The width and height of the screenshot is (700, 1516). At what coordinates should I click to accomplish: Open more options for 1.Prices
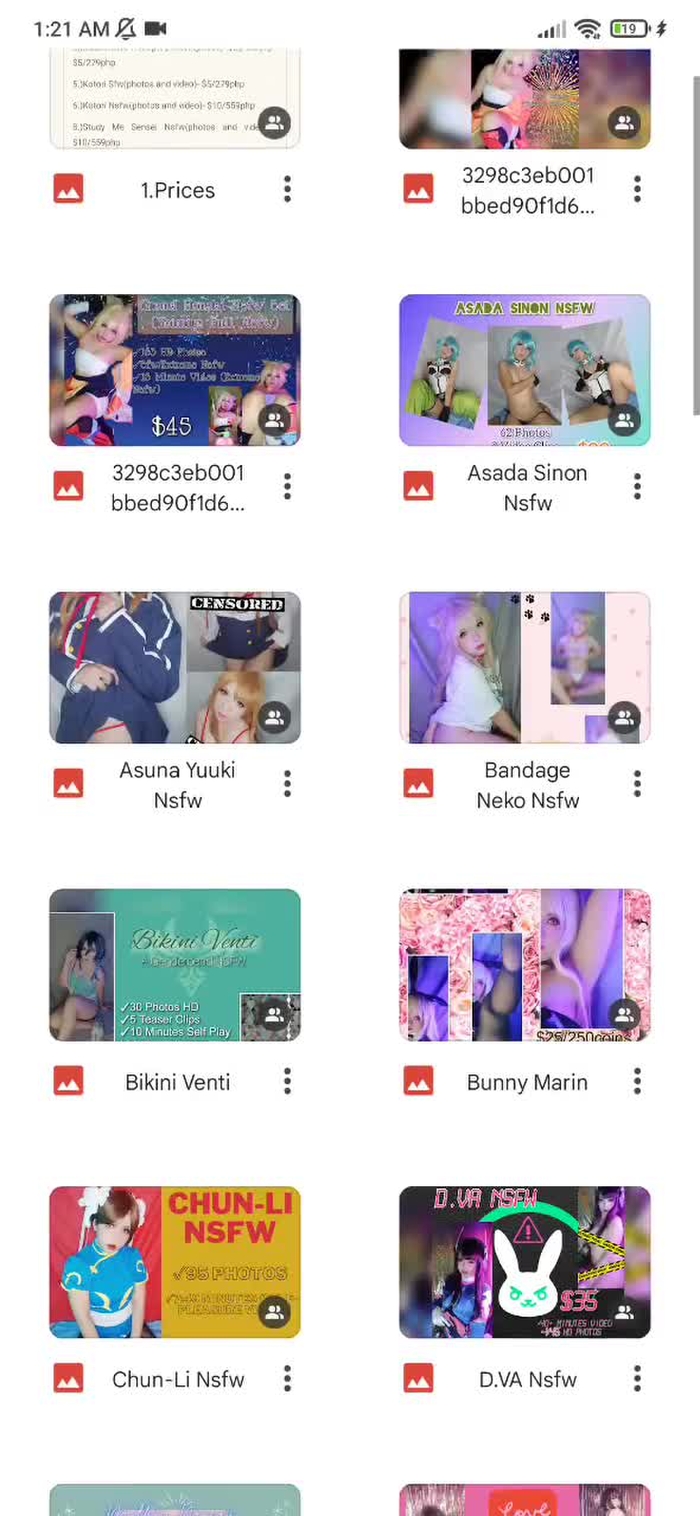(x=287, y=189)
